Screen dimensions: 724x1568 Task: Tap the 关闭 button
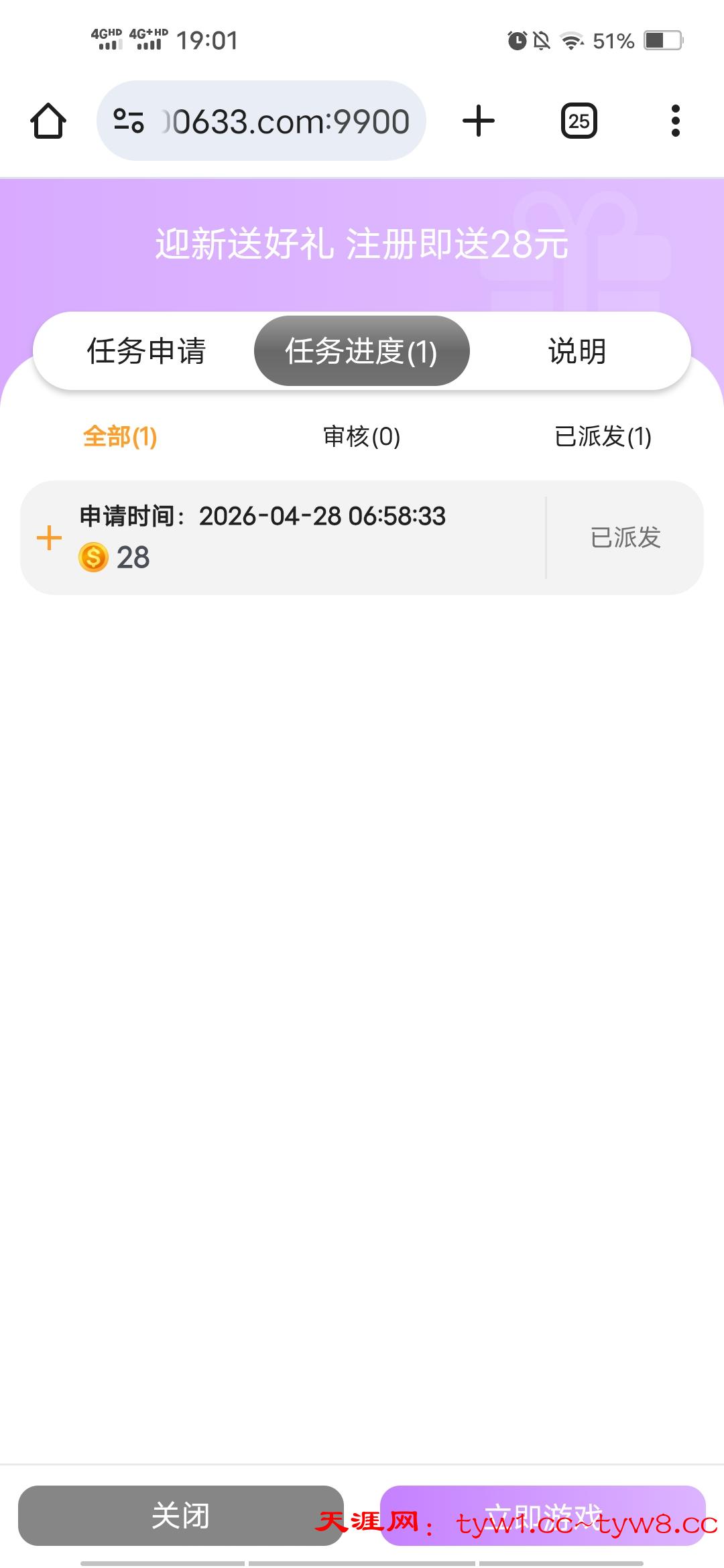pyautogui.click(x=181, y=1516)
